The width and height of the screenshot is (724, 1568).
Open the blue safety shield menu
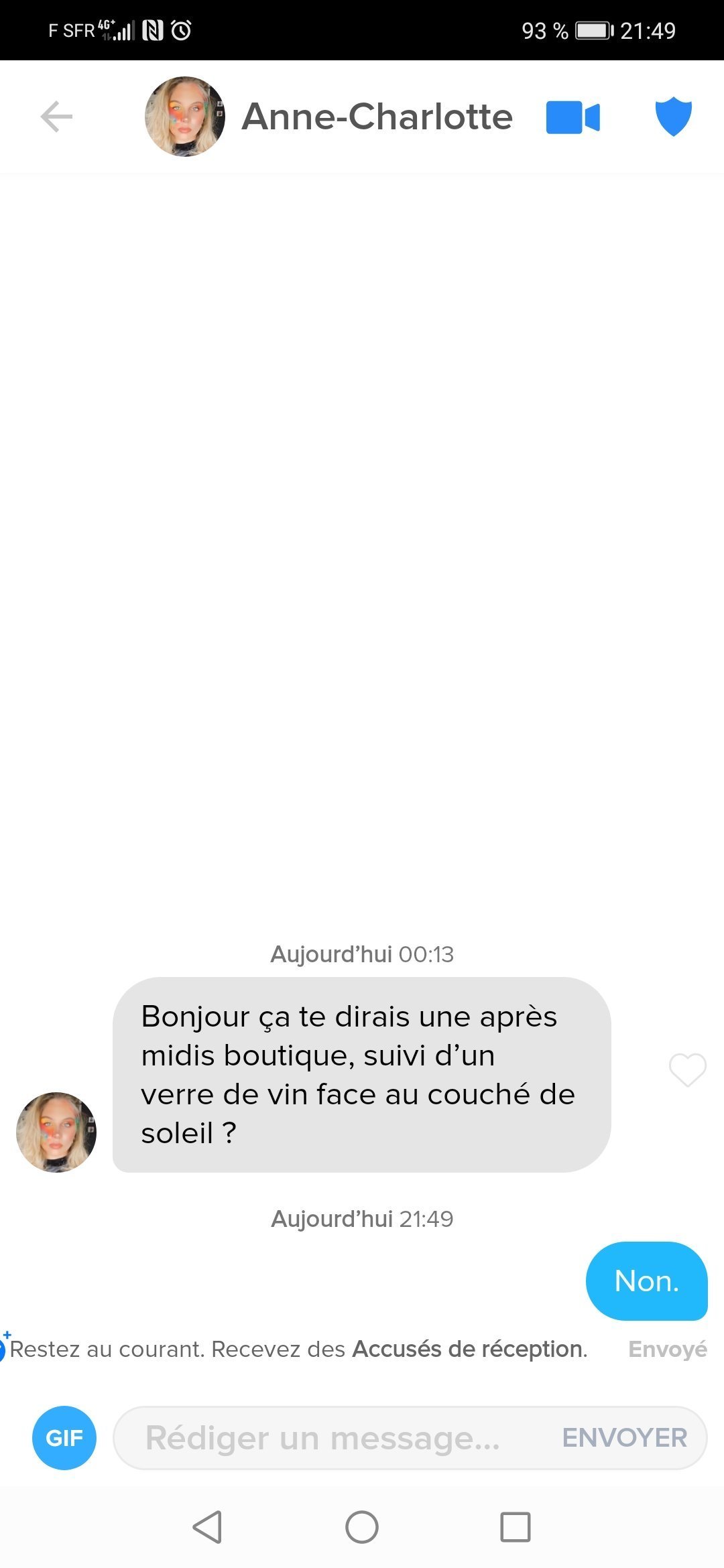point(673,117)
